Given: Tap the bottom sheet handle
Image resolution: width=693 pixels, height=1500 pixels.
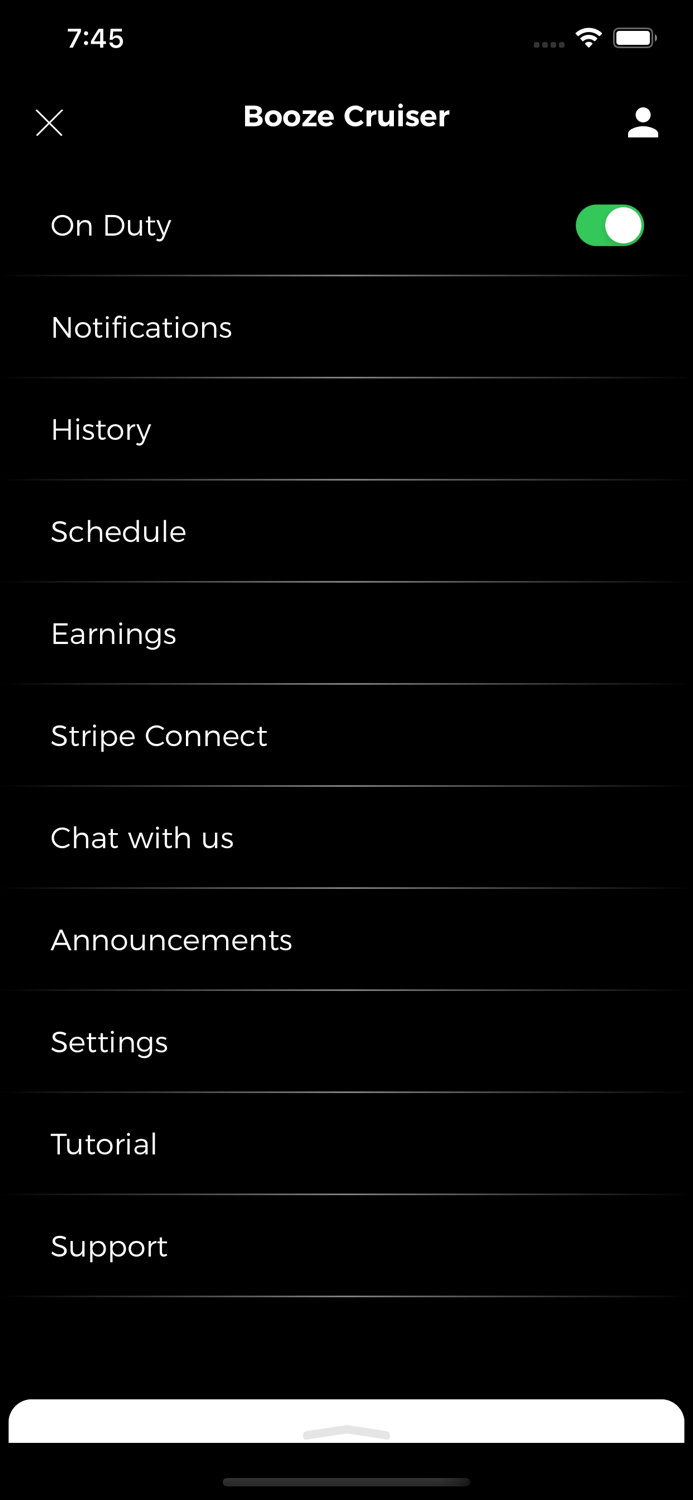Looking at the screenshot, I should click(x=346, y=1433).
